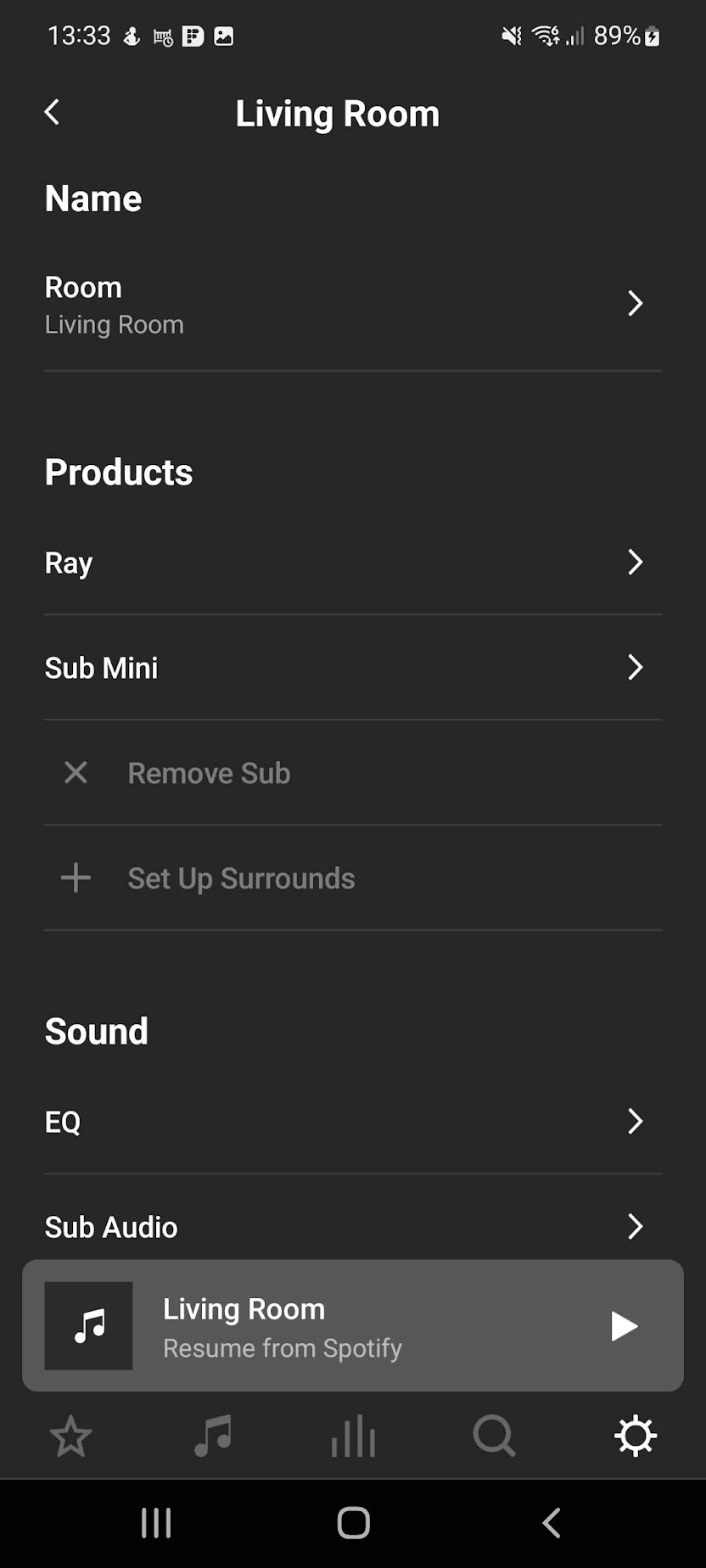Open EQ sound settings

(353, 1122)
